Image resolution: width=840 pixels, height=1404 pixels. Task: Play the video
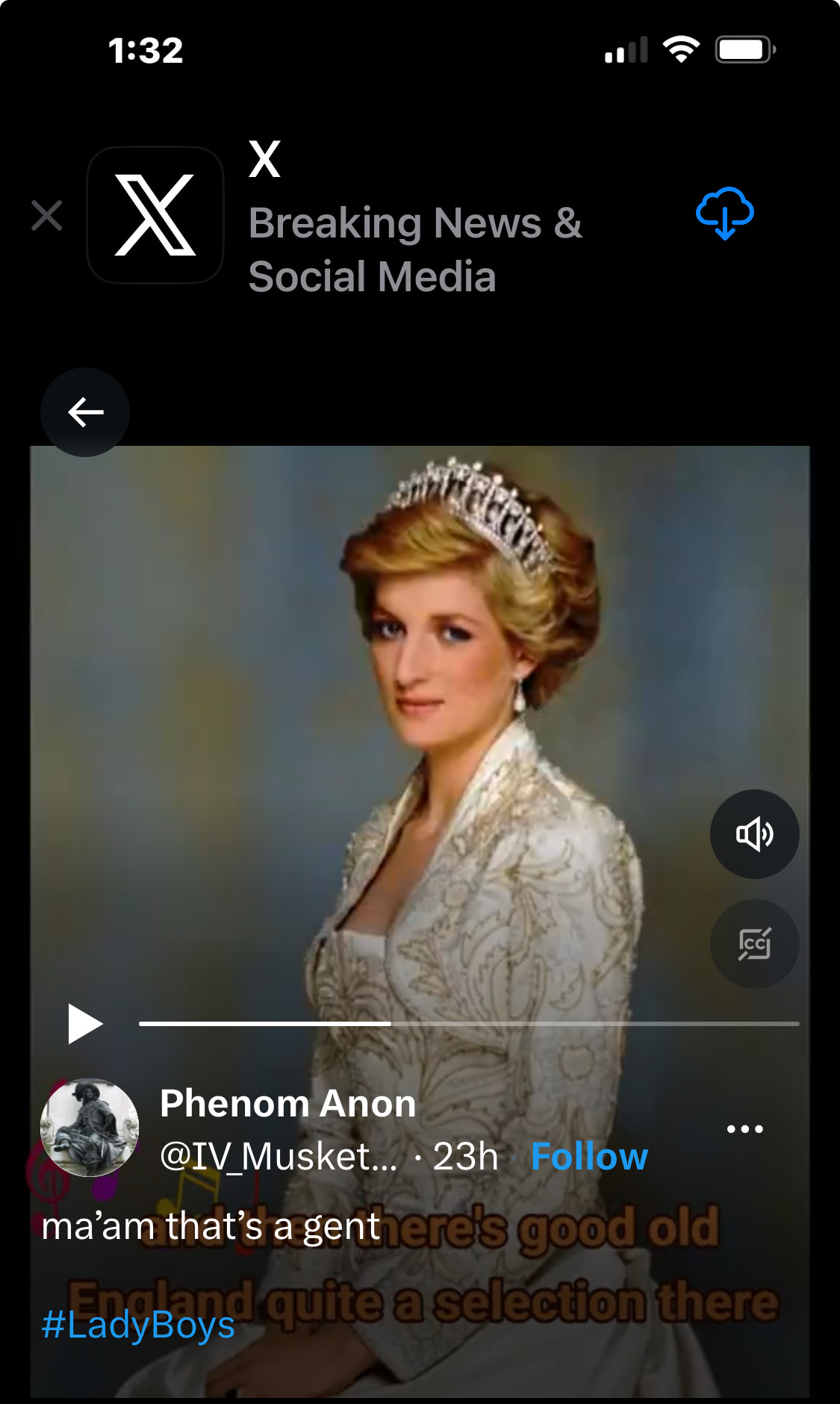coord(84,1023)
